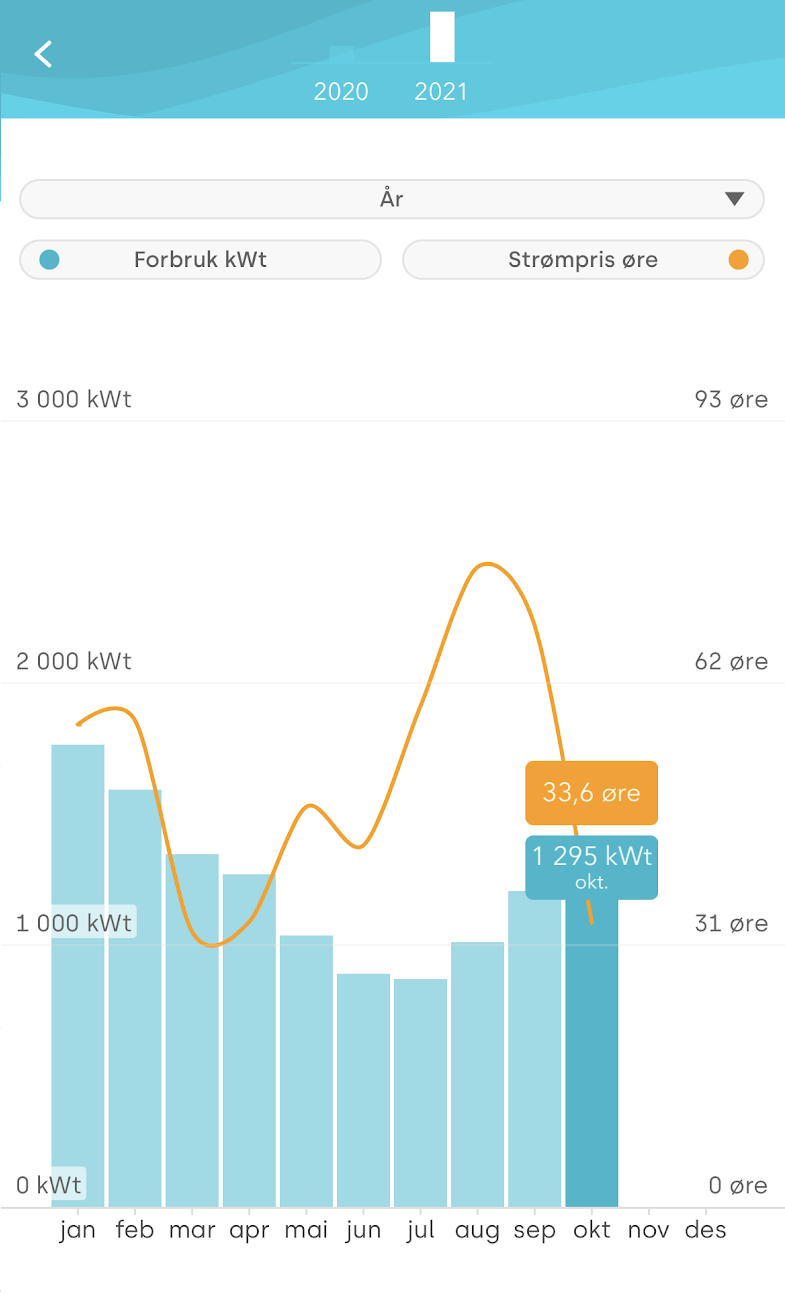The height and width of the screenshot is (1298, 785).
Task: Select the aug consumption bar
Action: pos(477,1074)
